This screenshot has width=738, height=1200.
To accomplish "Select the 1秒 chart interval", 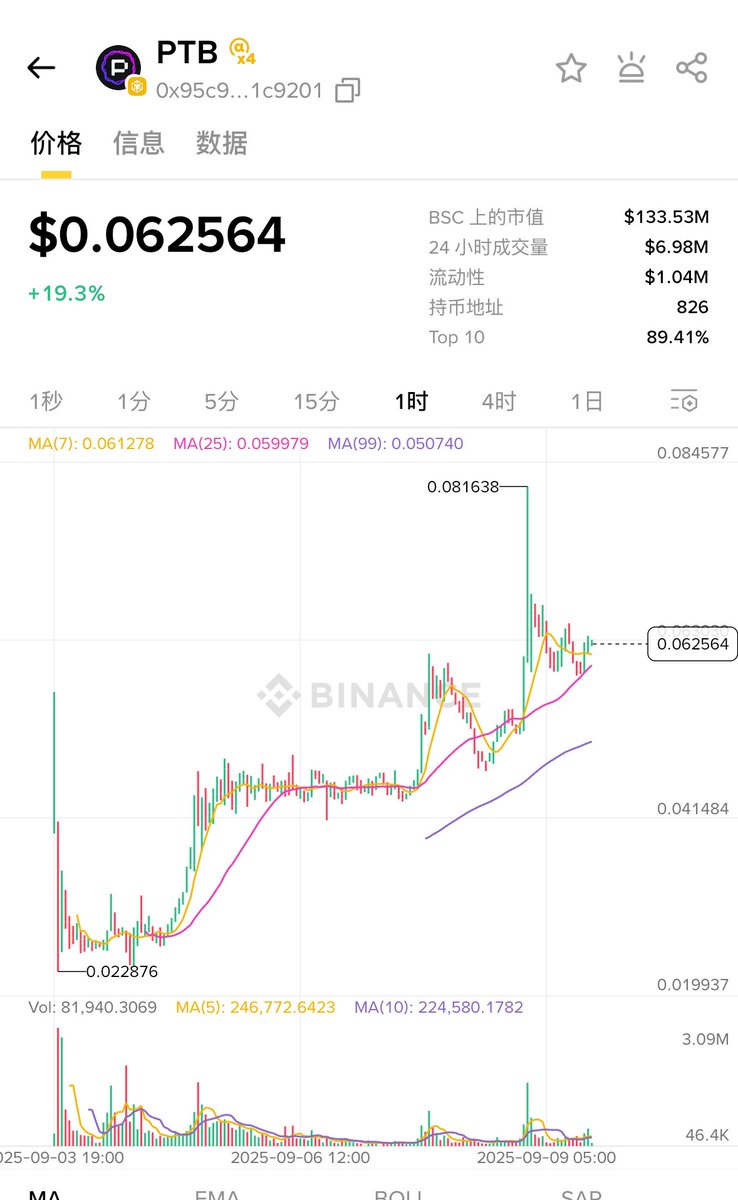I will (46, 402).
